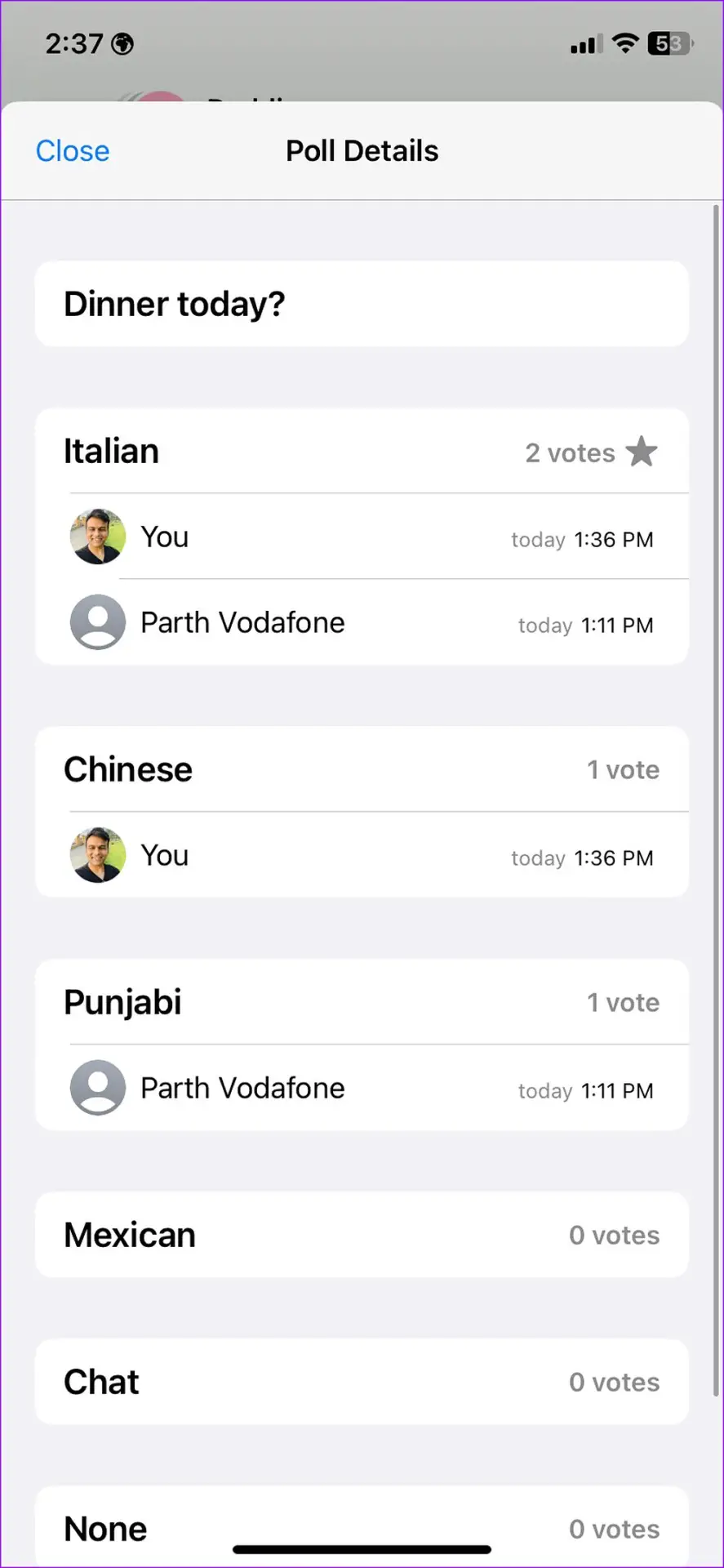Image resolution: width=724 pixels, height=1568 pixels.
Task: Tap your vote entry under Chinese
Action: 362,856
